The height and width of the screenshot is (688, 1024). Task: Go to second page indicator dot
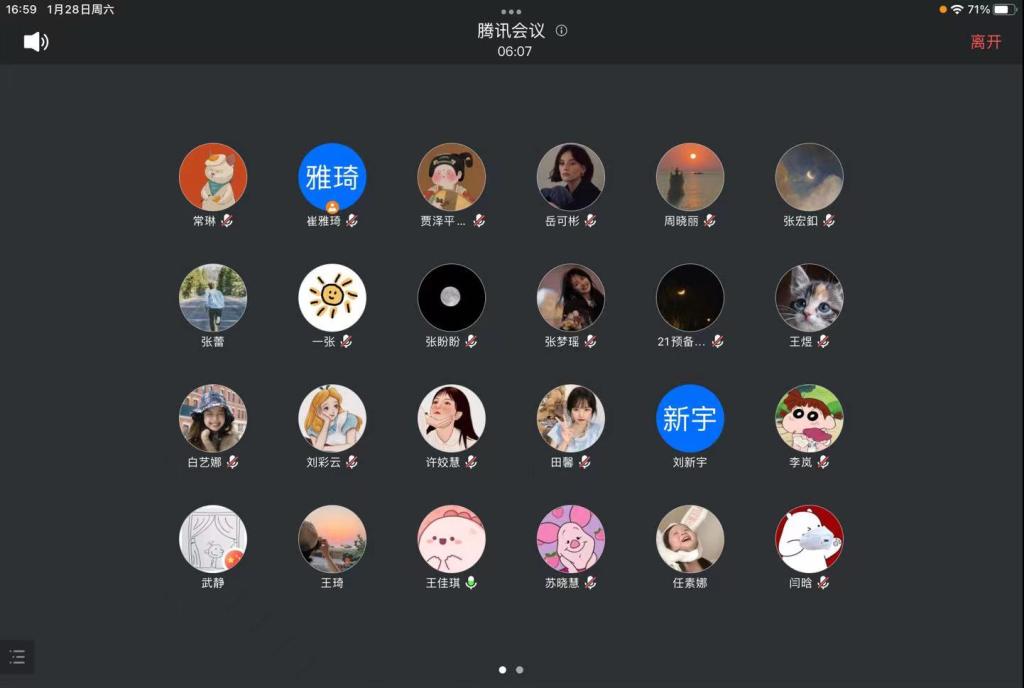(519, 670)
